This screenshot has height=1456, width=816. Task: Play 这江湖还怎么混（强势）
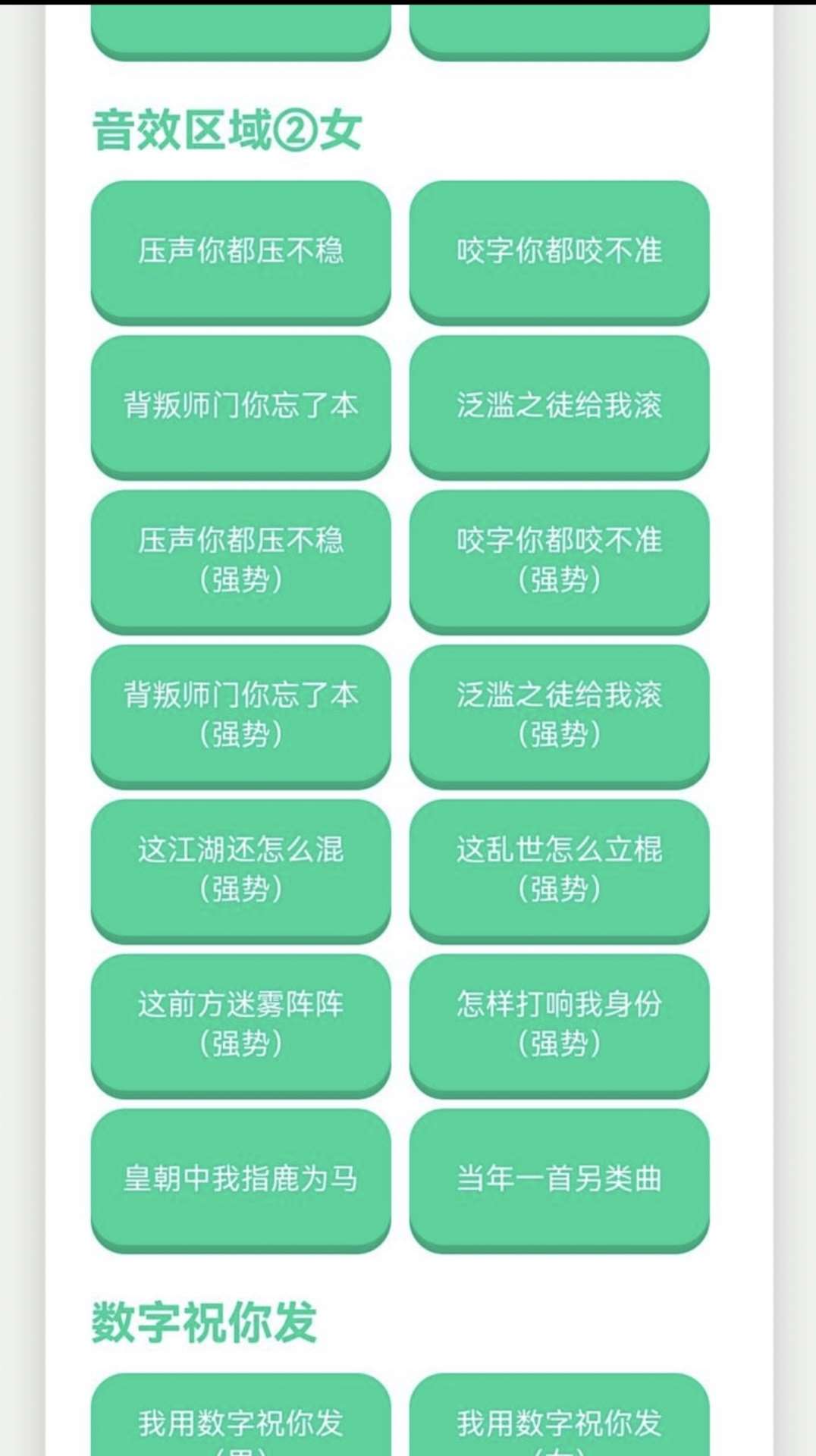coord(240,869)
